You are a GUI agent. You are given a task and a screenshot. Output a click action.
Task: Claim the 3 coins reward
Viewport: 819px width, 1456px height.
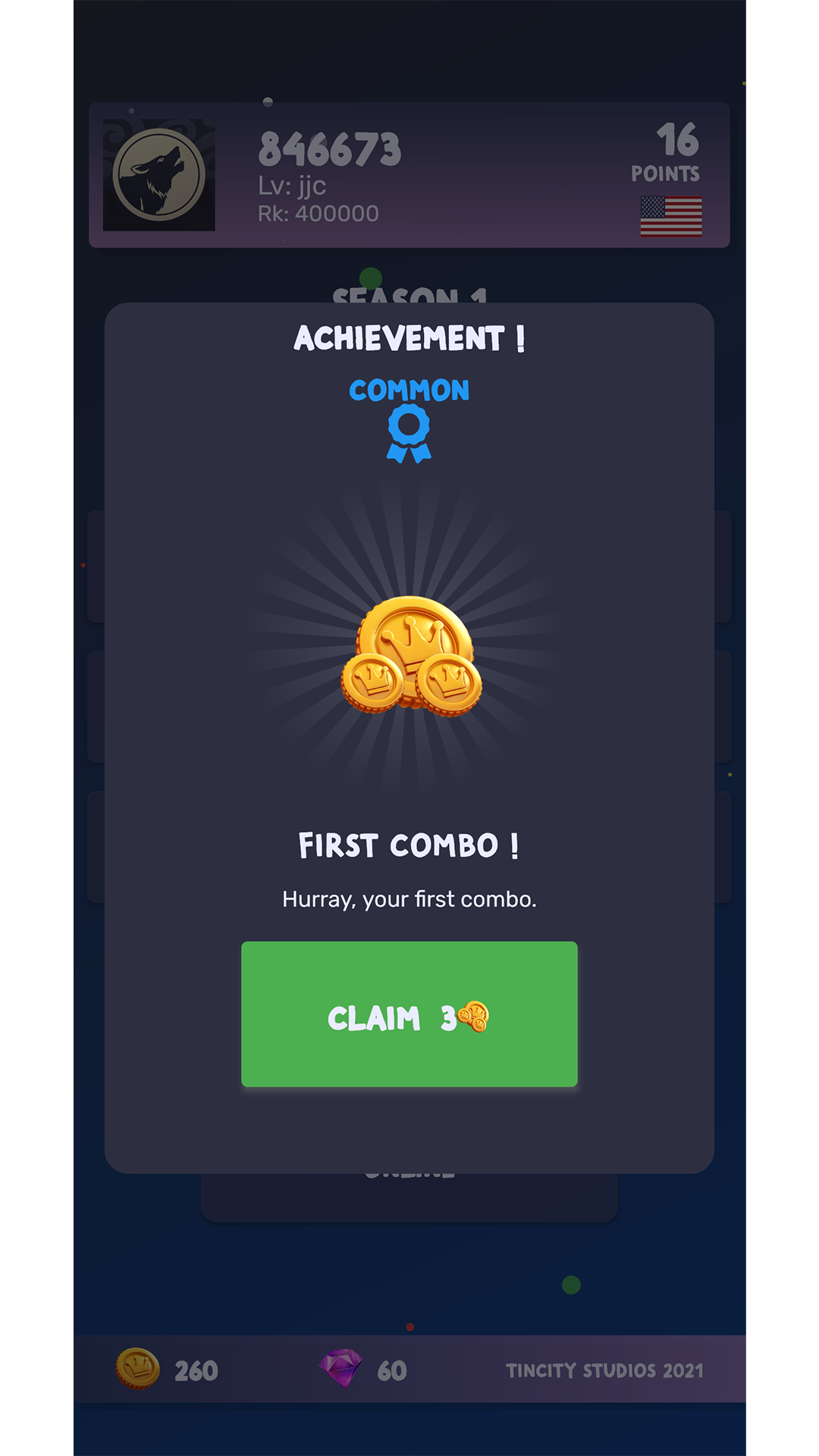pyautogui.click(x=409, y=1014)
